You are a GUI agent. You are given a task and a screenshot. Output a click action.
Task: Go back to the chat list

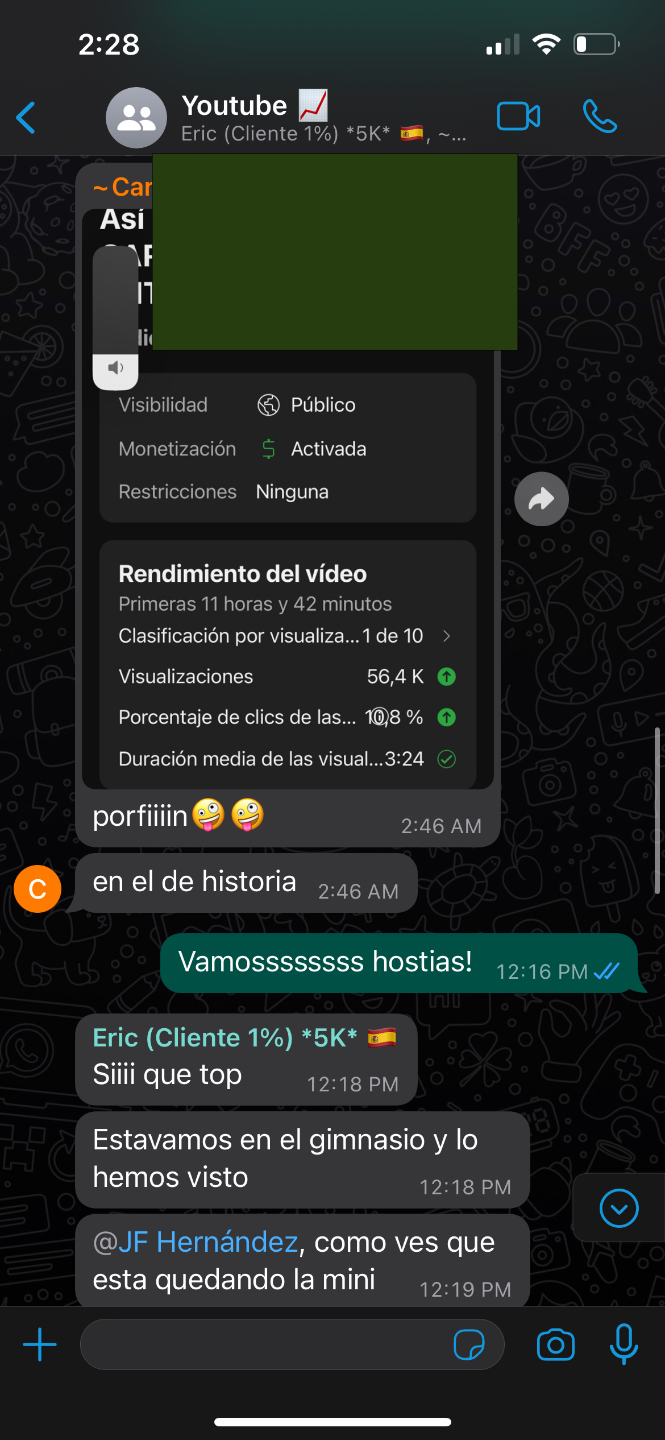[27, 118]
